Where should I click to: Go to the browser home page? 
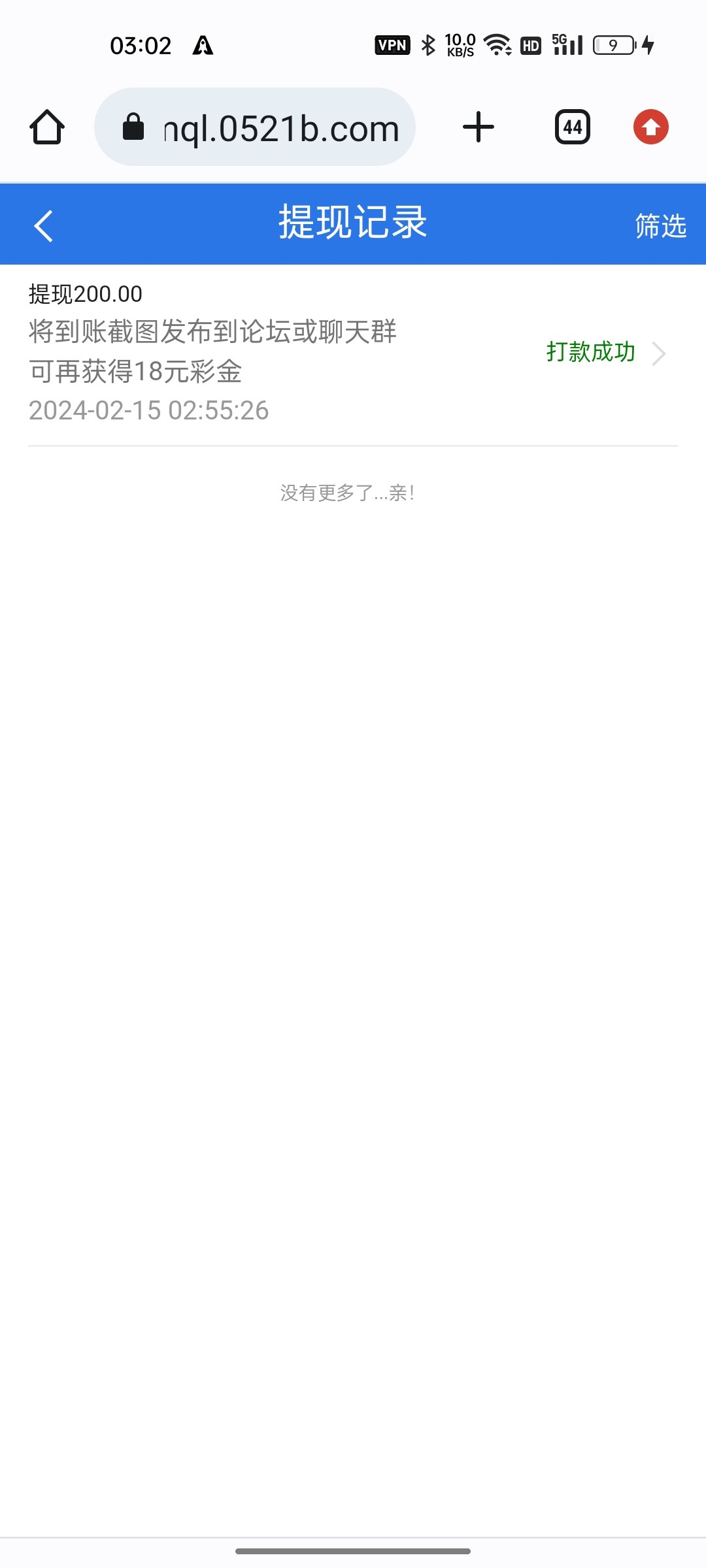(47, 127)
